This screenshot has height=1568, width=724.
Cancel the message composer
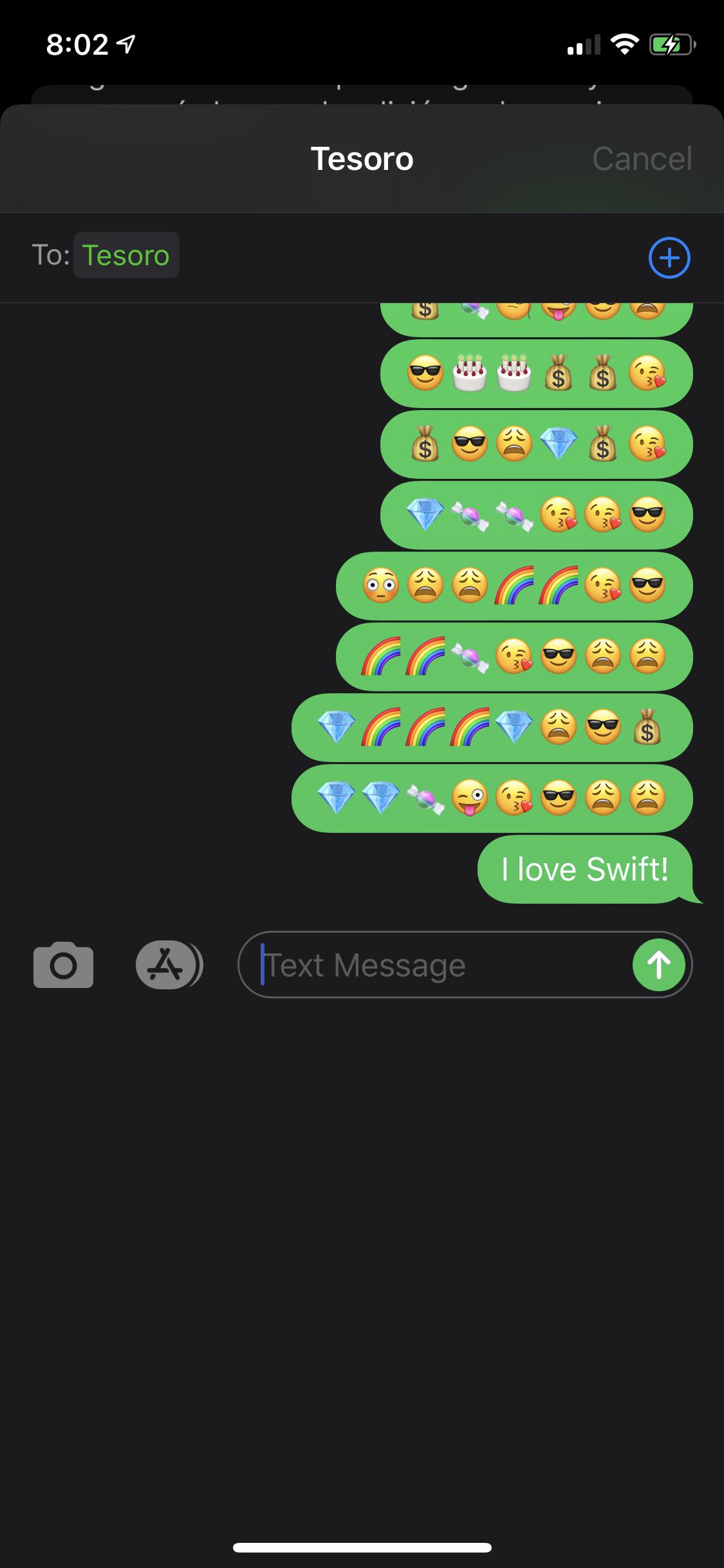coord(642,159)
